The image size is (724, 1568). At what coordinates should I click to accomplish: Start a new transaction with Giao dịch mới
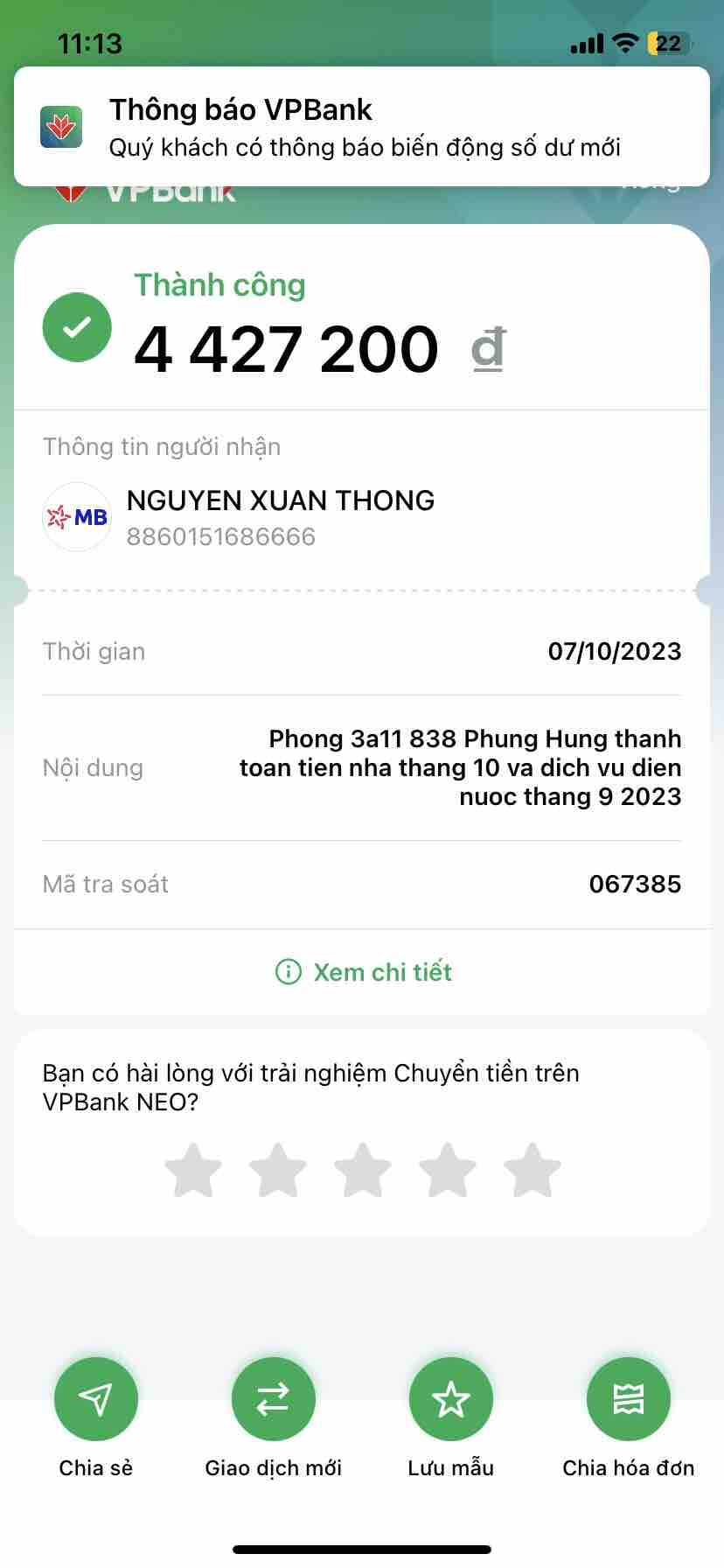[273, 1400]
